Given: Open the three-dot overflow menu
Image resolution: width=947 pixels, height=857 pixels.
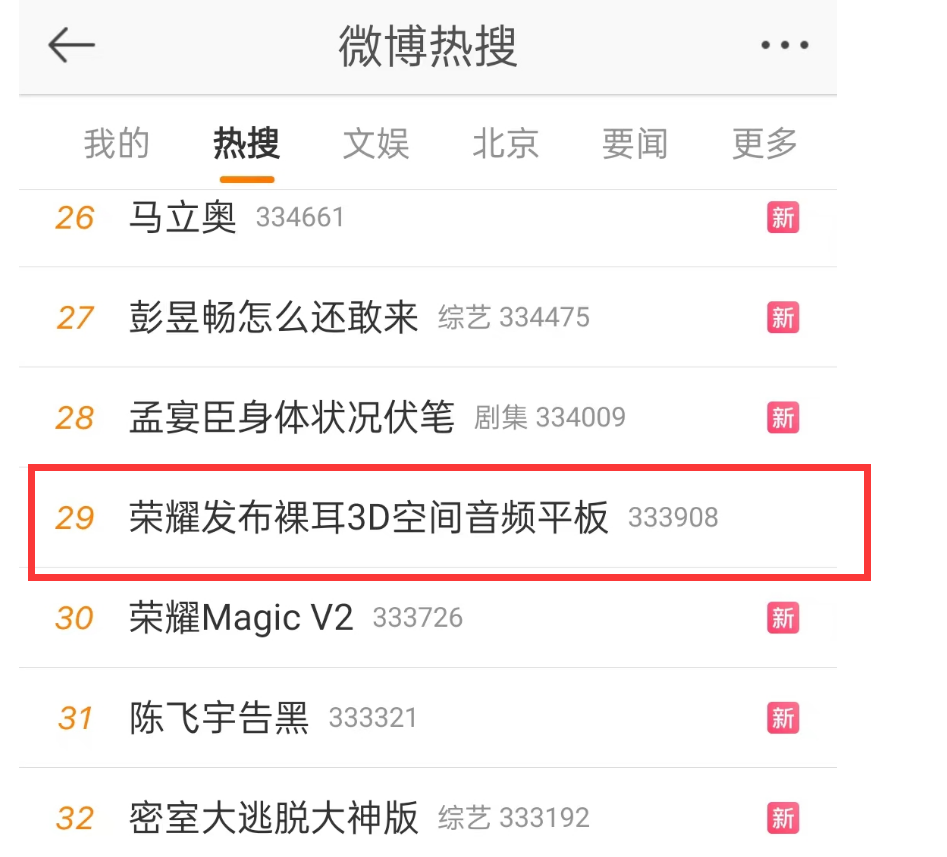Looking at the screenshot, I should pyautogui.click(x=784, y=45).
